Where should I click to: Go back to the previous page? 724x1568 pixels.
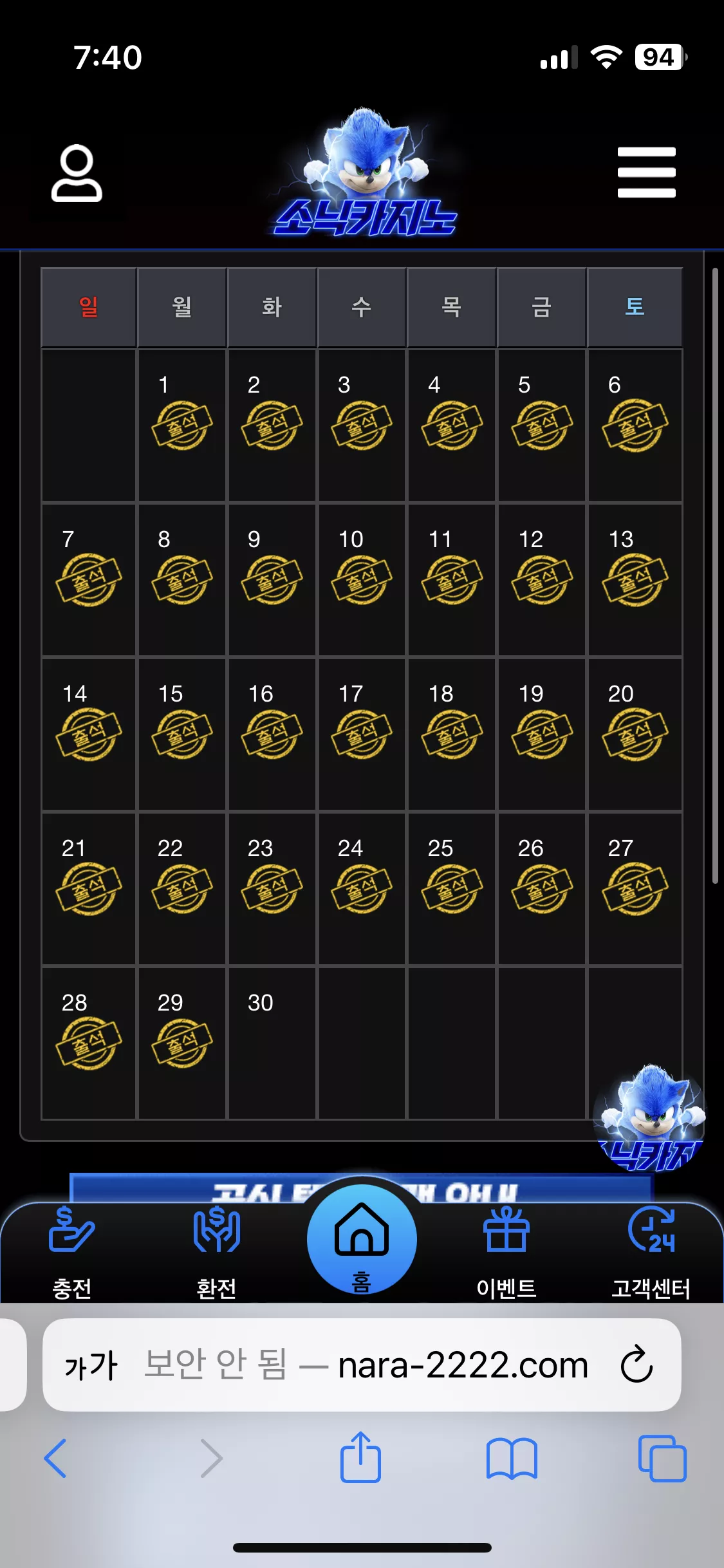coord(55,1458)
